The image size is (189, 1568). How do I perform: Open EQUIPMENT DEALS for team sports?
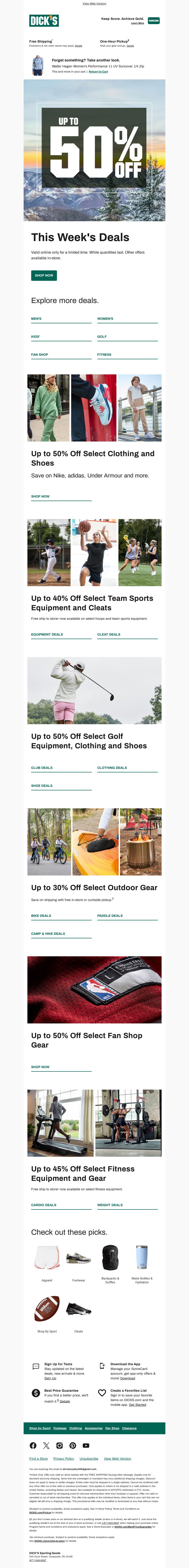pyautogui.click(x=47, y=634)
